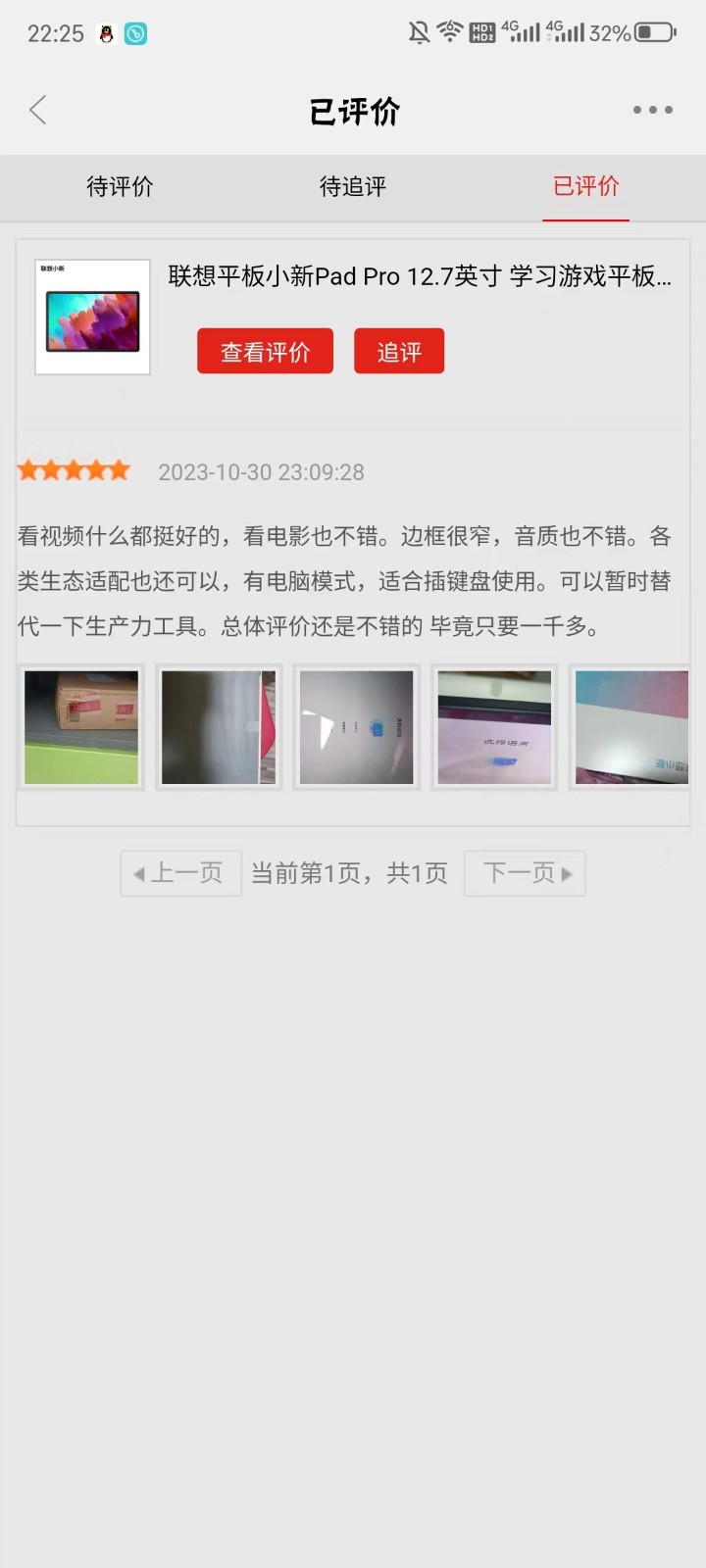This screenshot has width=706, height=1568.
Task: Go to next page with 下一页
Action: pos(525,873)
